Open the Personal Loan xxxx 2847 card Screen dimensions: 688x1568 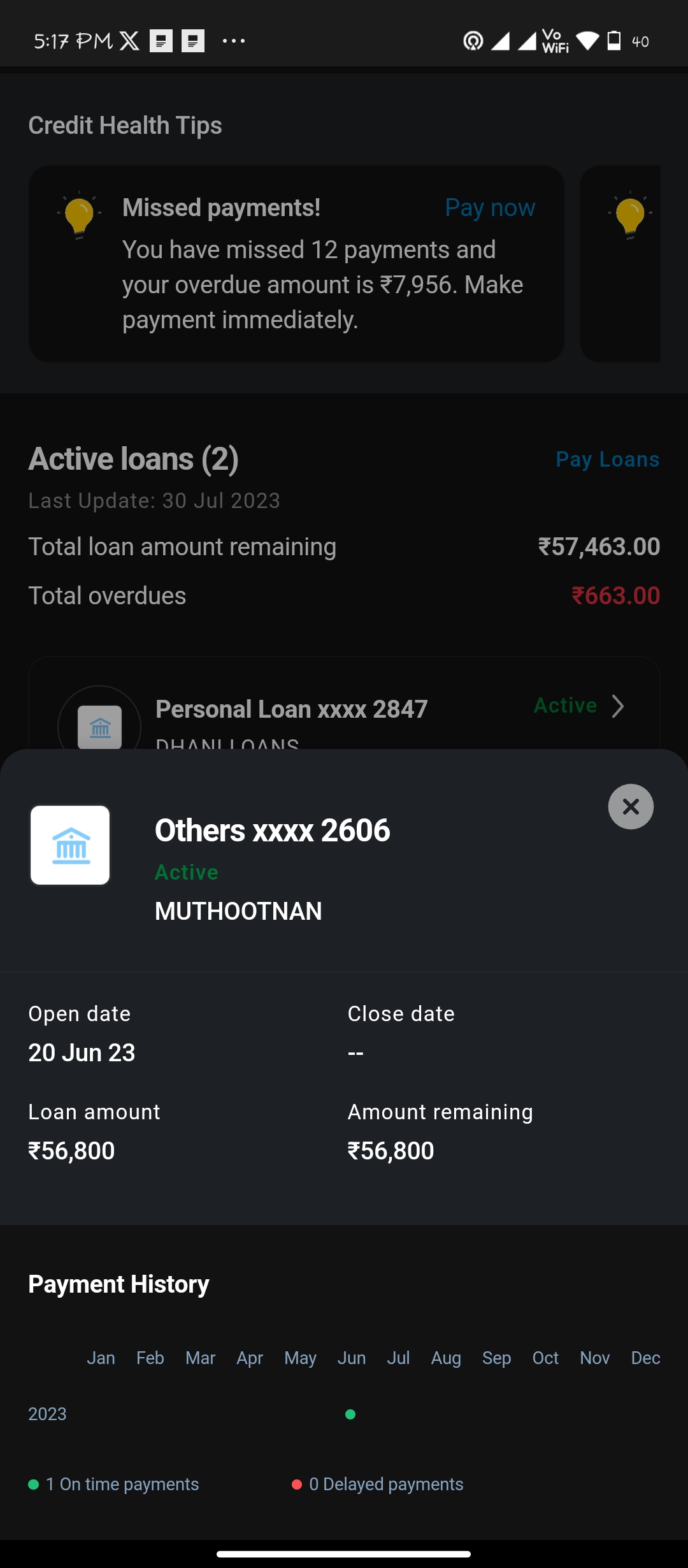(344, 709)
